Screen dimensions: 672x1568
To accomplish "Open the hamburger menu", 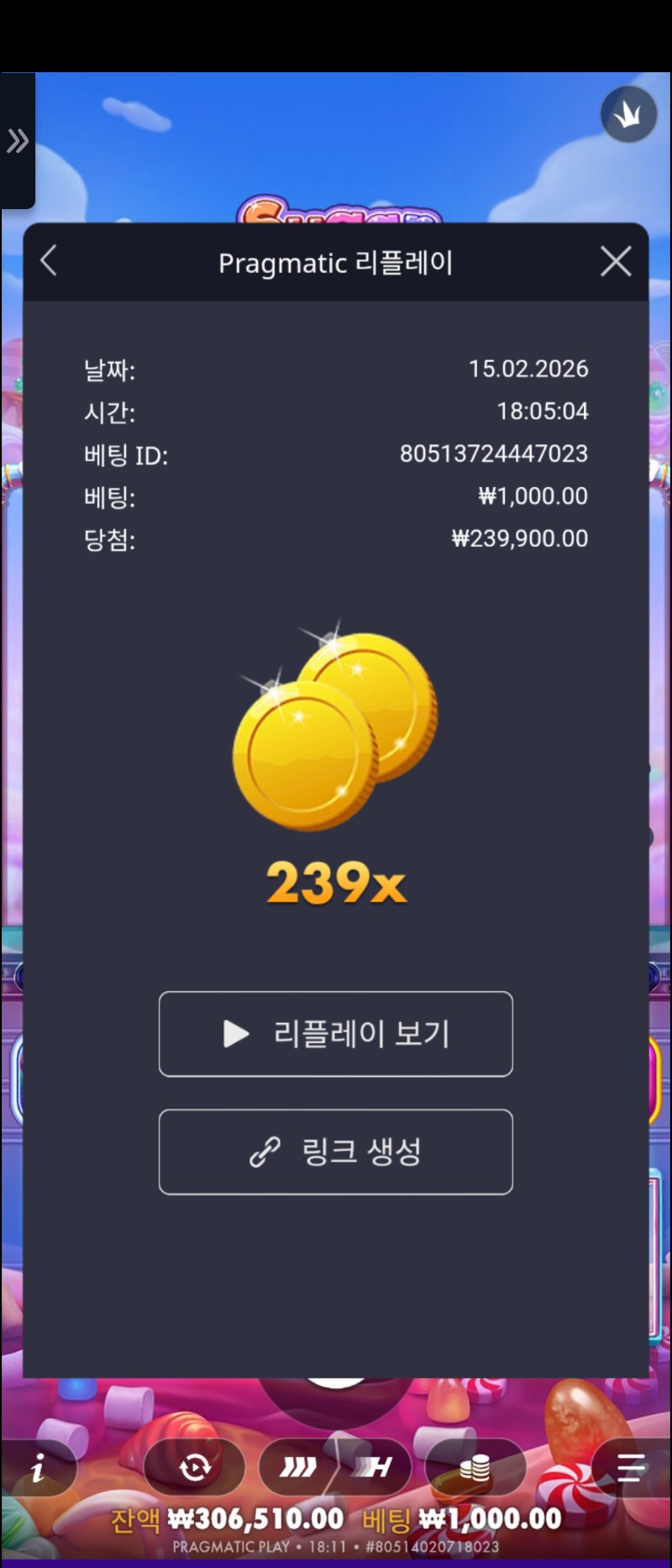I will click(x=630, y=1467).
